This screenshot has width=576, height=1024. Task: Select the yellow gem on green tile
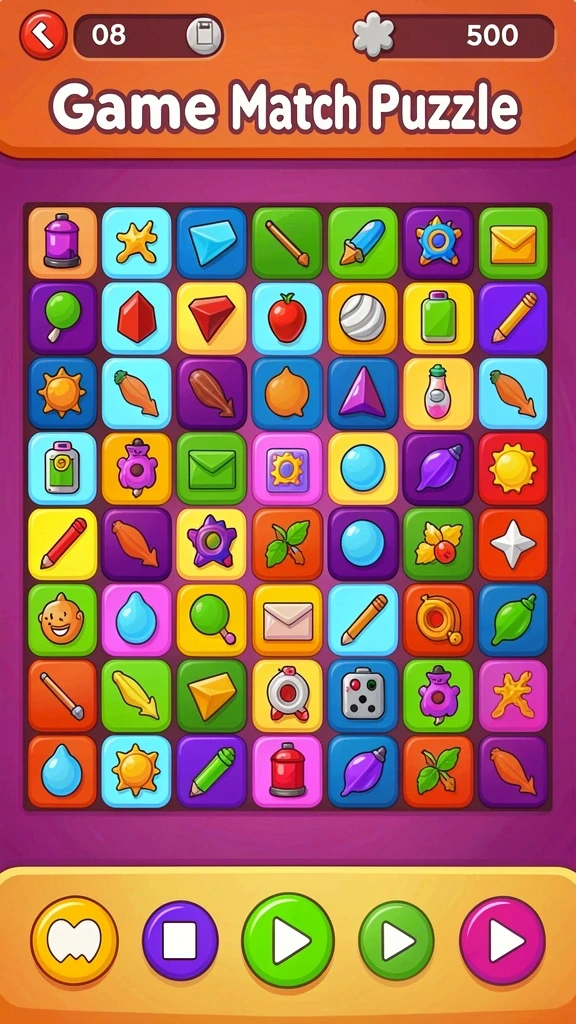coord(212,695)
